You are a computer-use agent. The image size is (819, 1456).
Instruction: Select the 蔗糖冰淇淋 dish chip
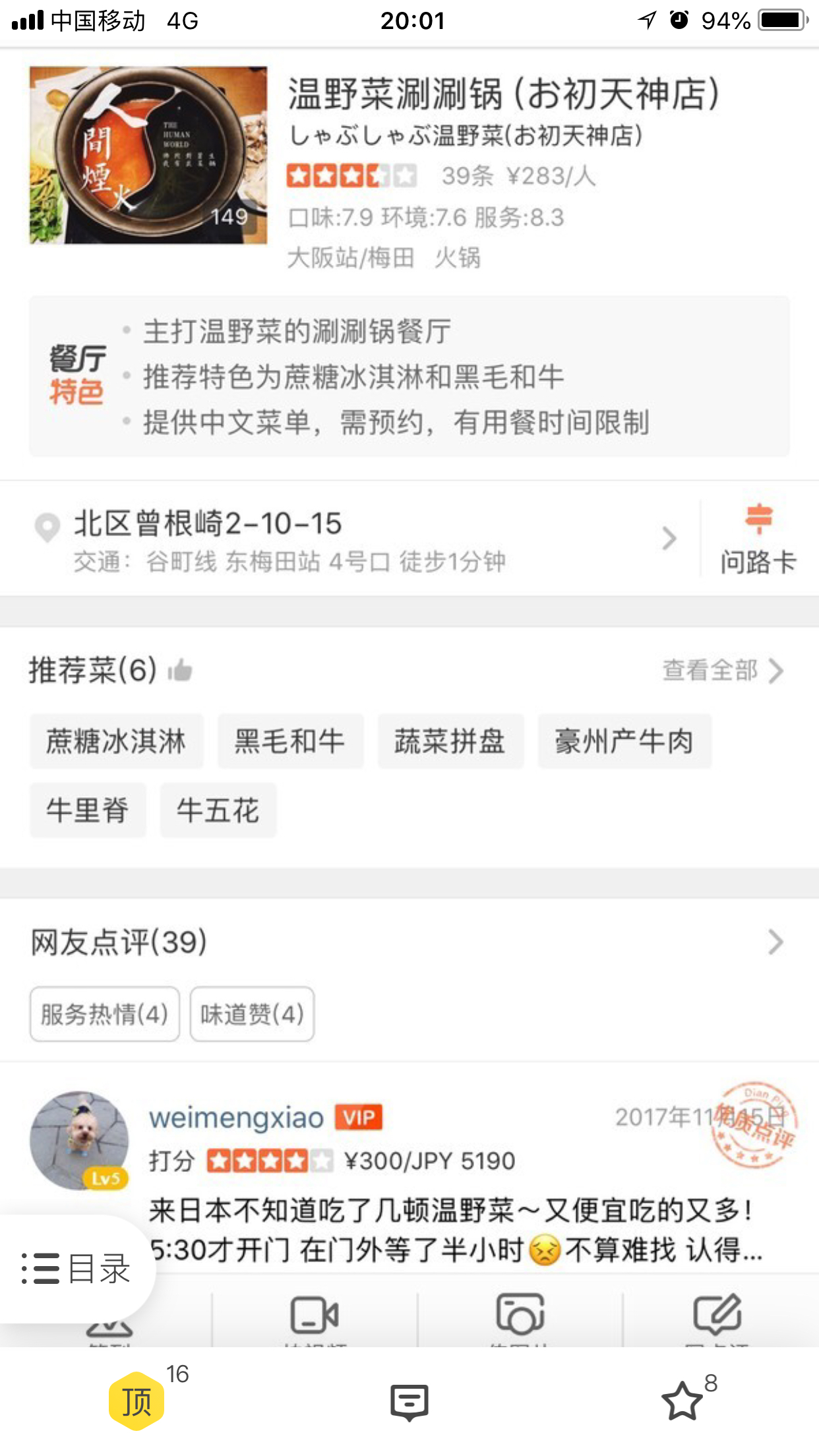[x=116, y=741]
